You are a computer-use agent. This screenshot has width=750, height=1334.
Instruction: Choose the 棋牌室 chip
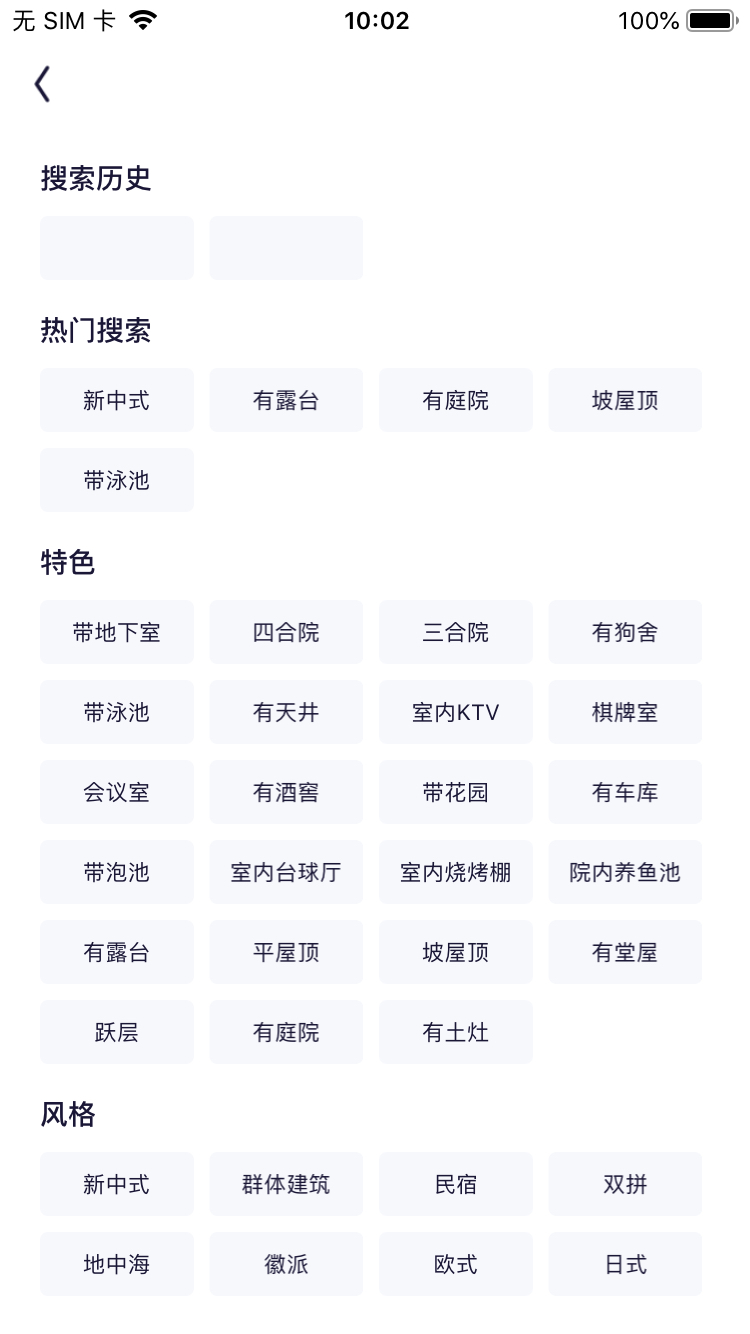click(x=625, y=712)
